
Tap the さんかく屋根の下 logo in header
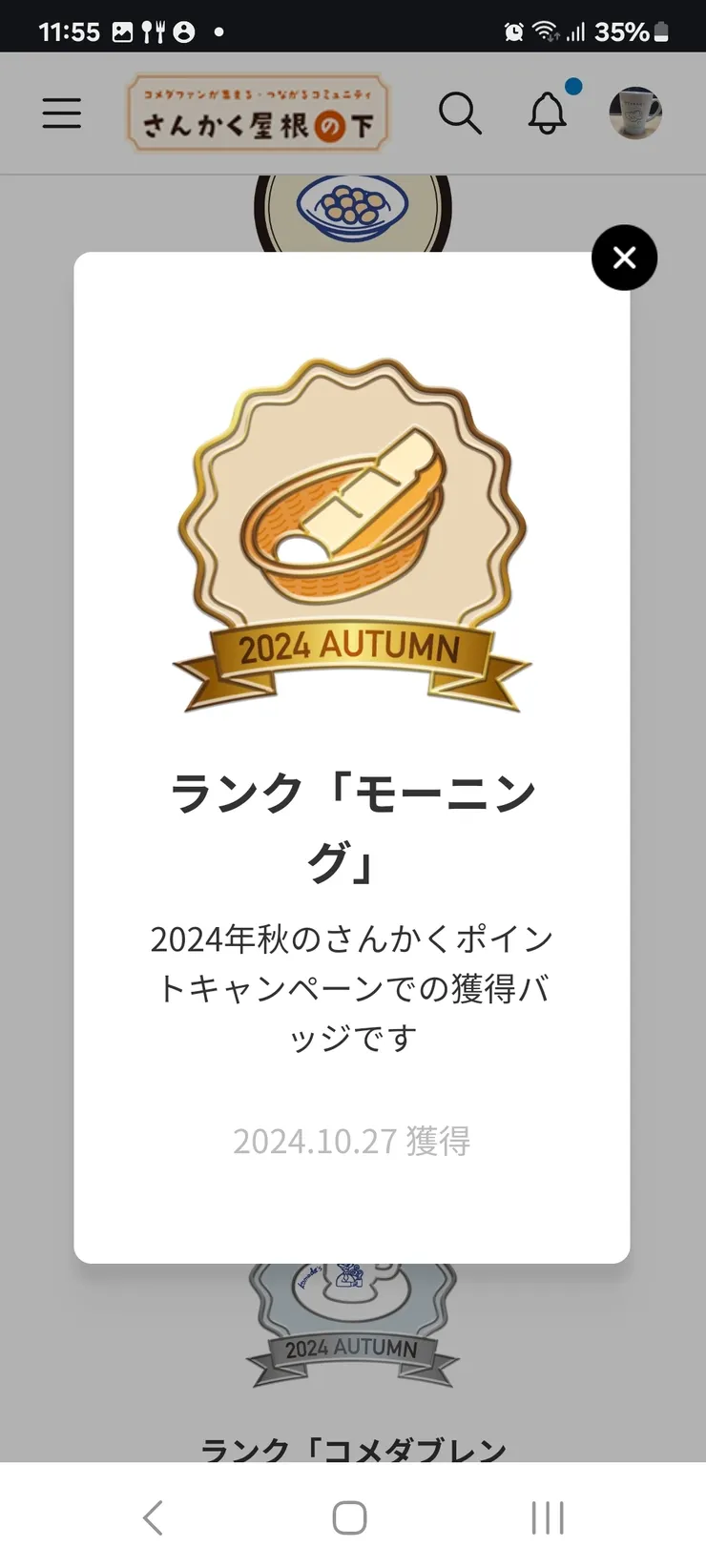coord(256,113)
